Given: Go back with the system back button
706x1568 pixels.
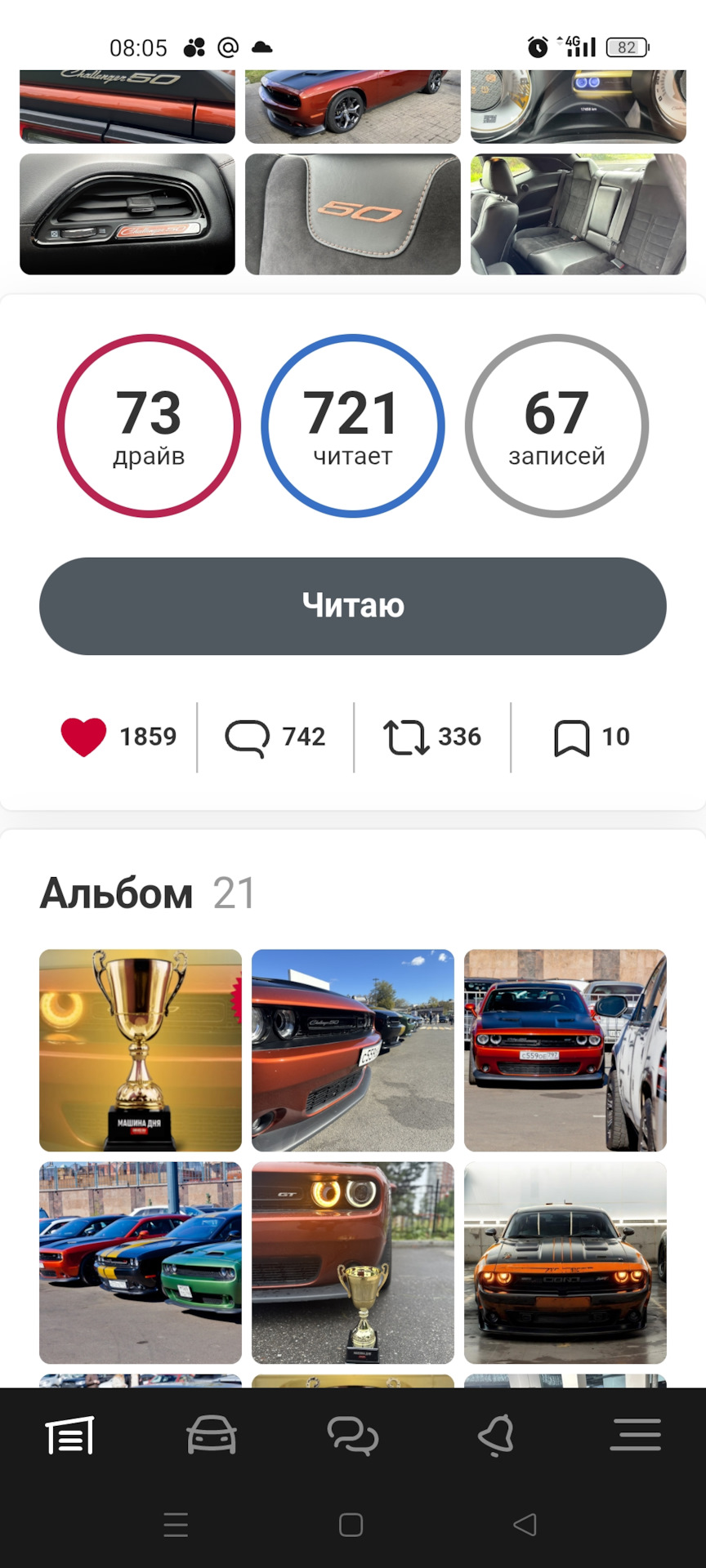Looking at the screenshot, I should pyautogui.click(x=525, y=1525).
